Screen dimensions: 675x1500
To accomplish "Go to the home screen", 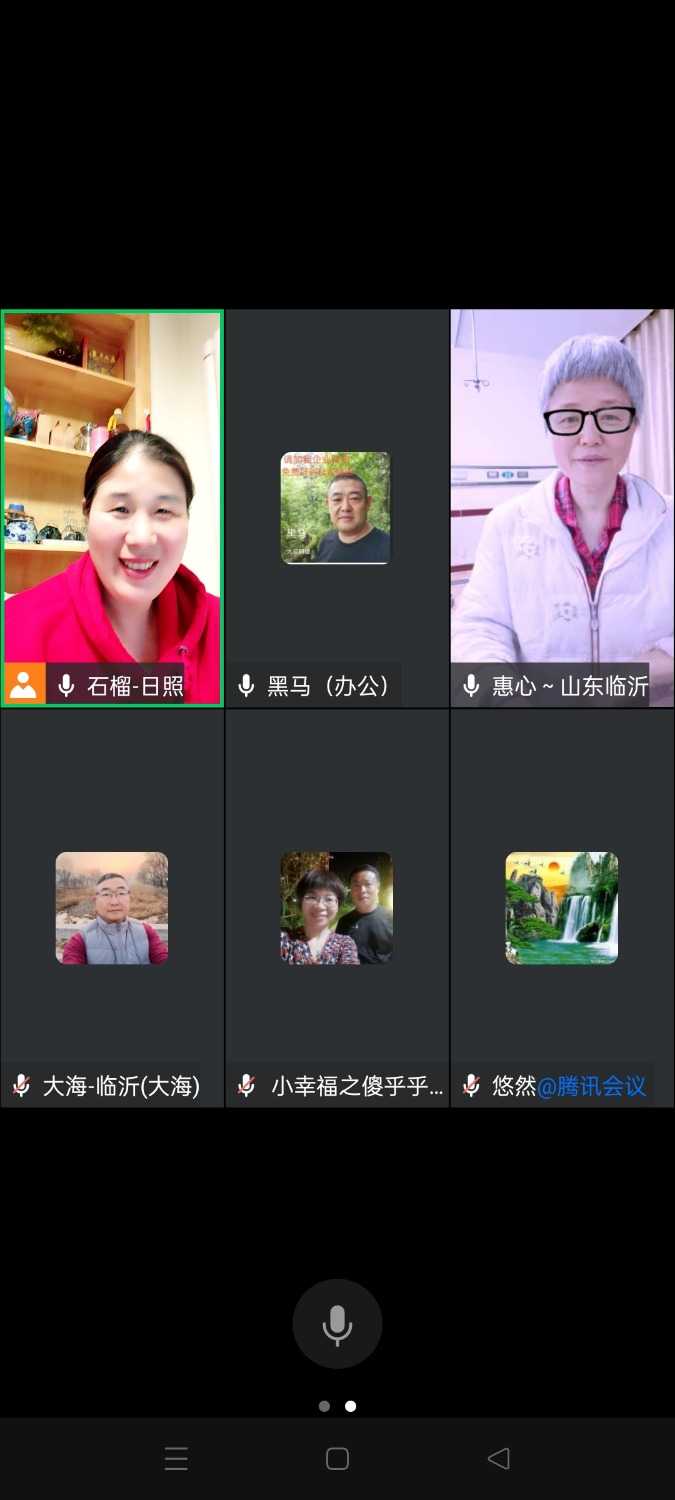I will point(337,1459).
